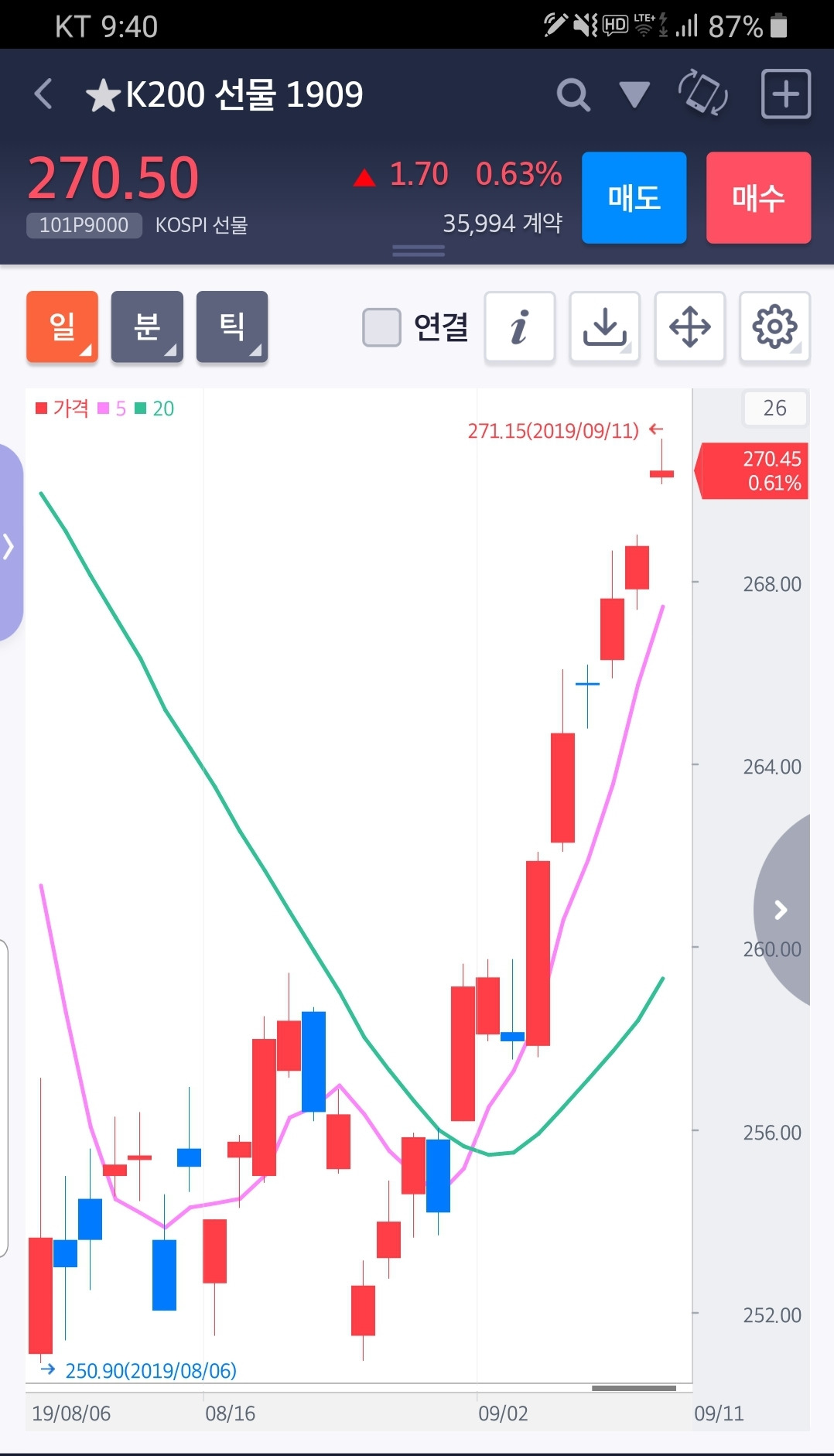Expand the quote panel handle
The height and width of the screenshot is (1456, 834).
(x=419, y=251)
